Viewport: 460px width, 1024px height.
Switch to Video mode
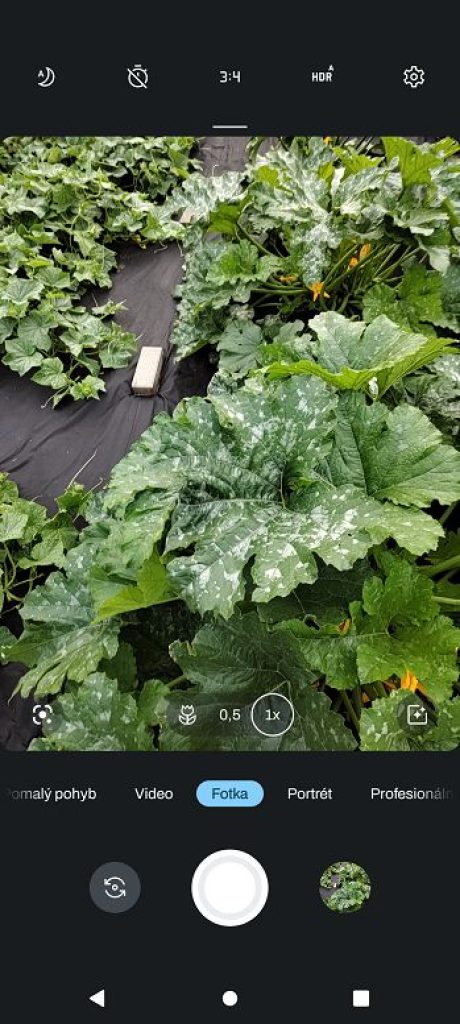pos(154,793)
